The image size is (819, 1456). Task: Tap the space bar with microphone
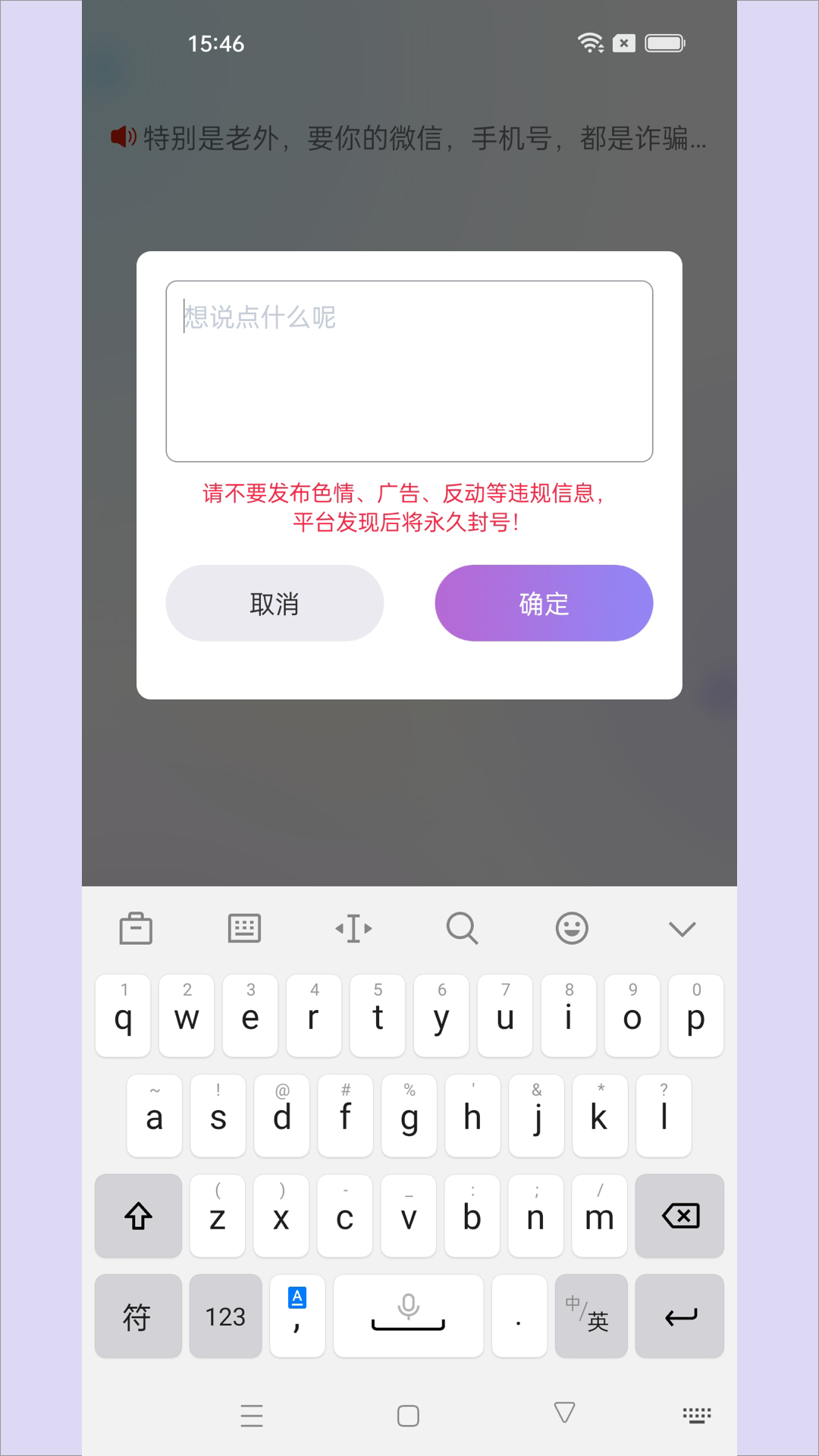[408, 1316]
